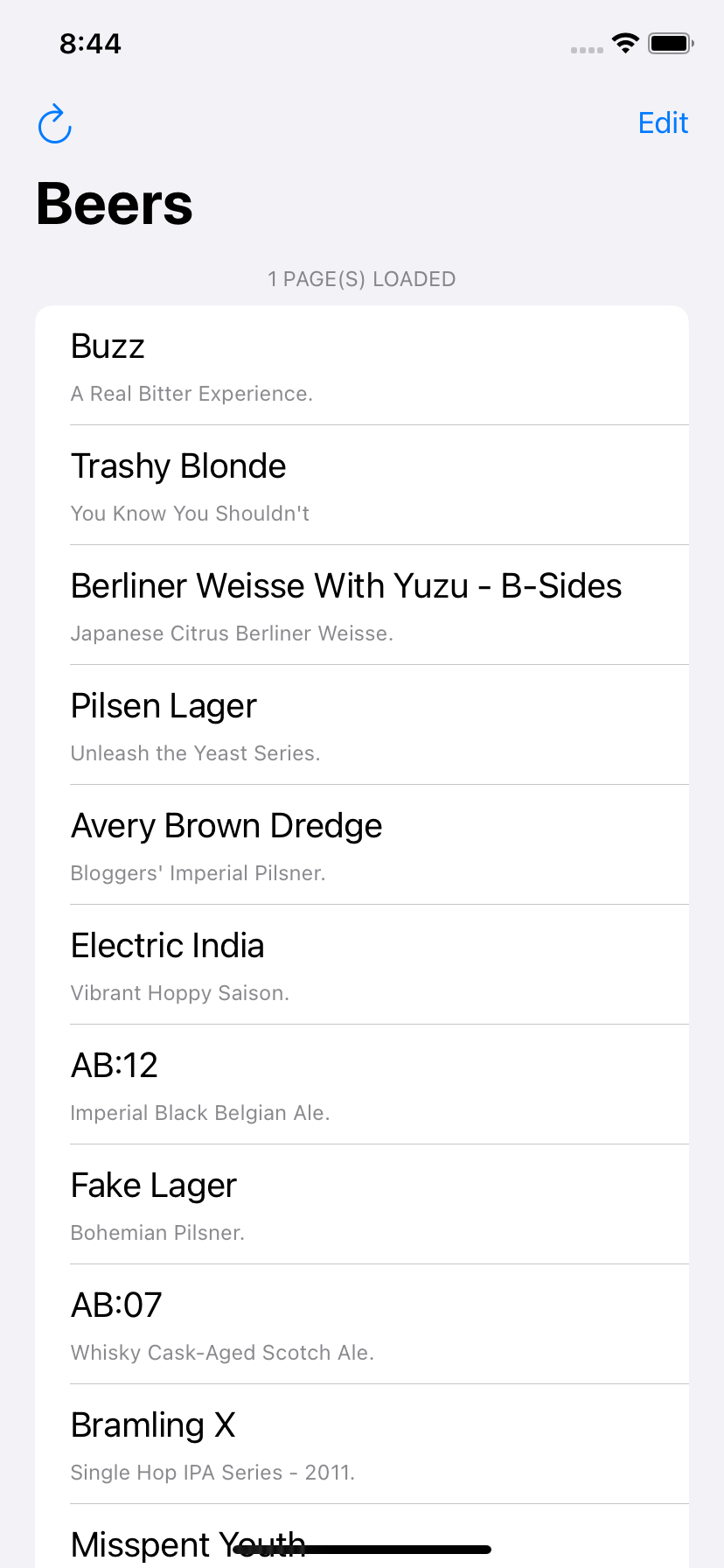Open the AB:12 beer
This screenshot has width=724, height=1568.
tap(362, 1085)
